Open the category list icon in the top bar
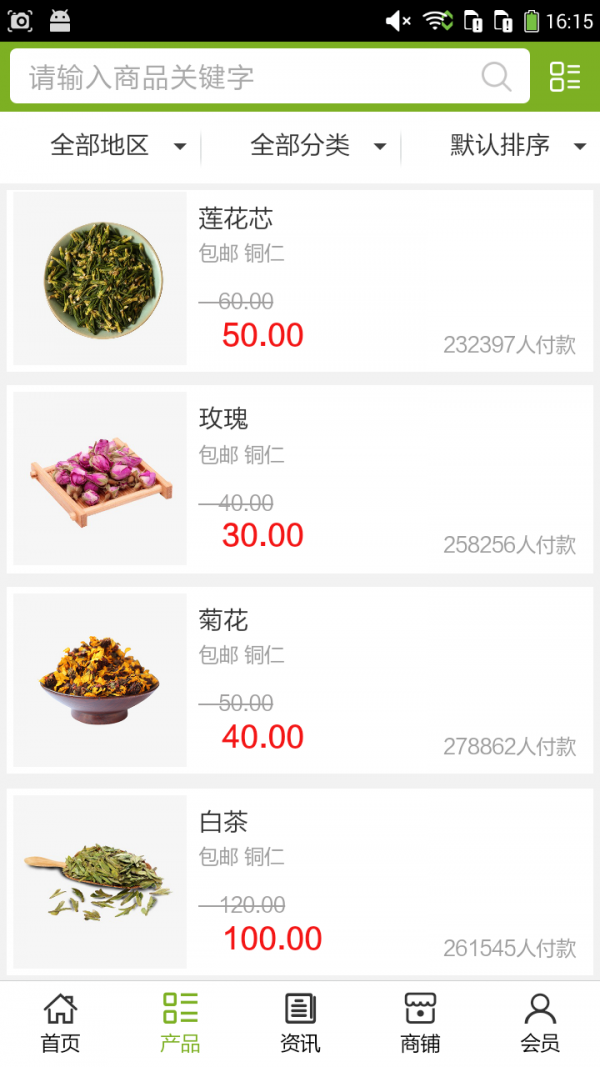Image resolution: width=600 pixels, height=1067 pixels. (565, 77)
